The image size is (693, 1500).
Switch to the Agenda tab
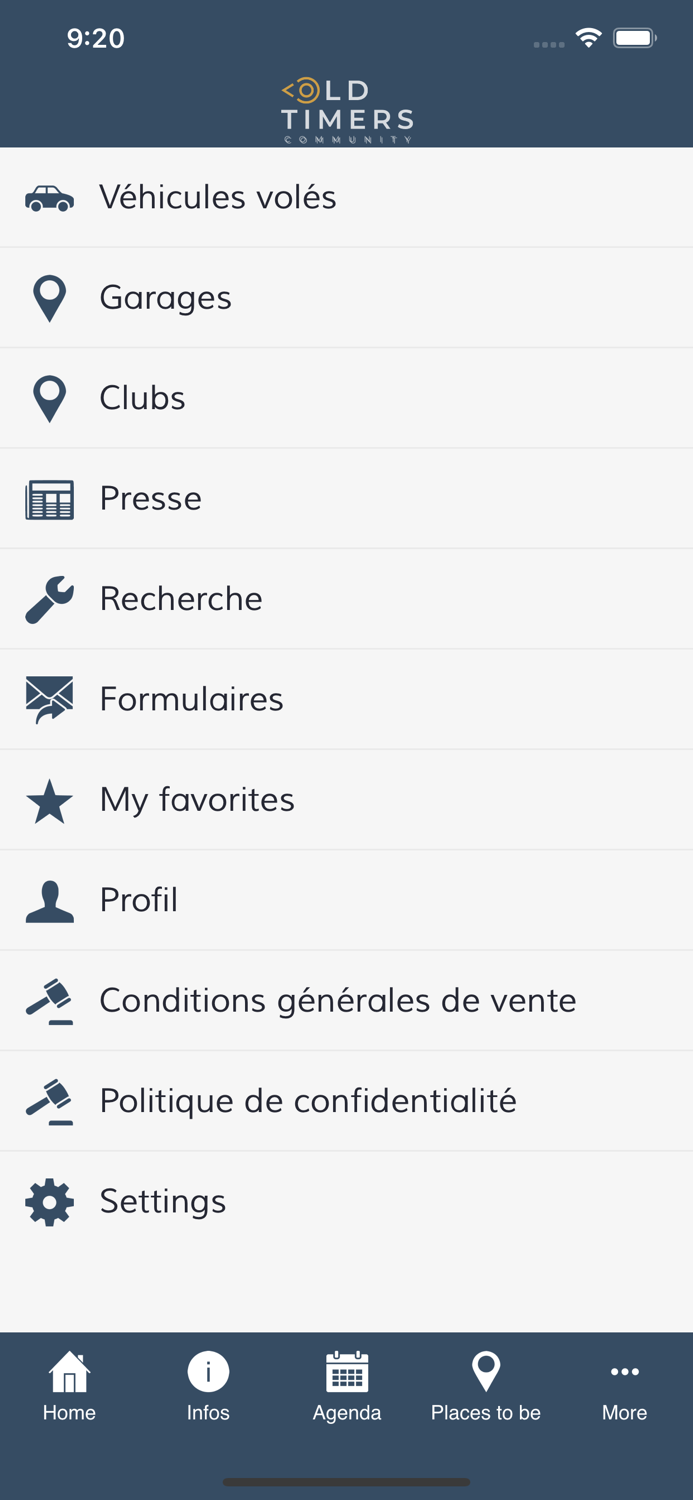pyautogui.click(x=347, y=1386)
